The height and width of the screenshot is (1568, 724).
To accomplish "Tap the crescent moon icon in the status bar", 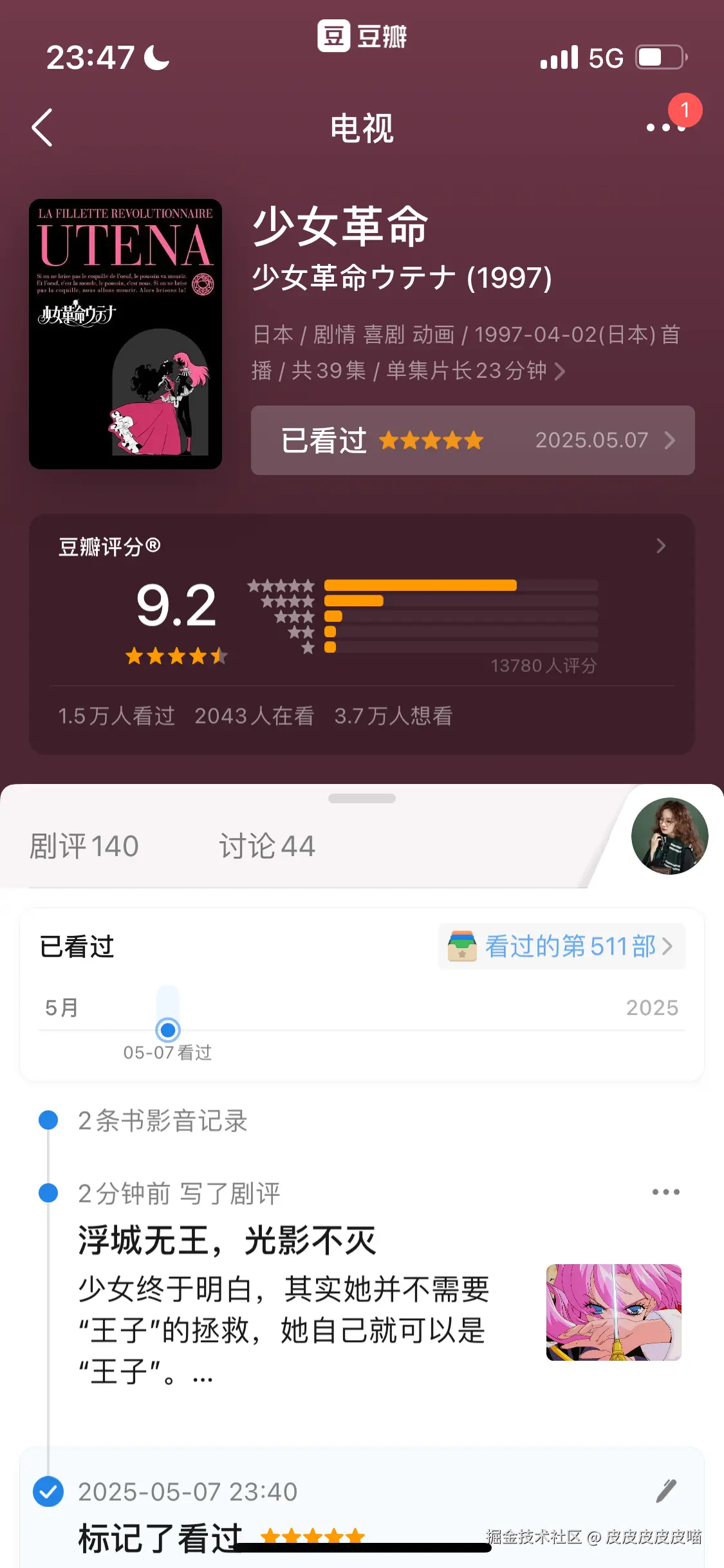I will (155, 57).
